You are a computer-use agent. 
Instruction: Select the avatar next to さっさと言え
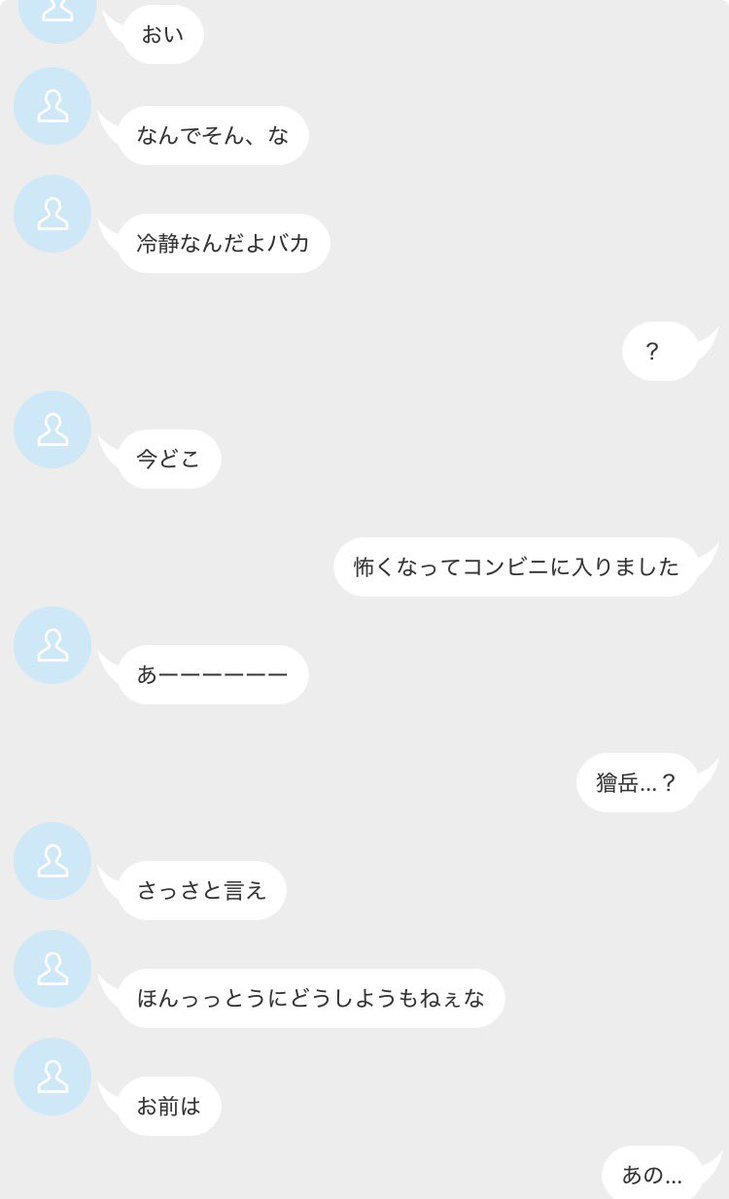52,861
